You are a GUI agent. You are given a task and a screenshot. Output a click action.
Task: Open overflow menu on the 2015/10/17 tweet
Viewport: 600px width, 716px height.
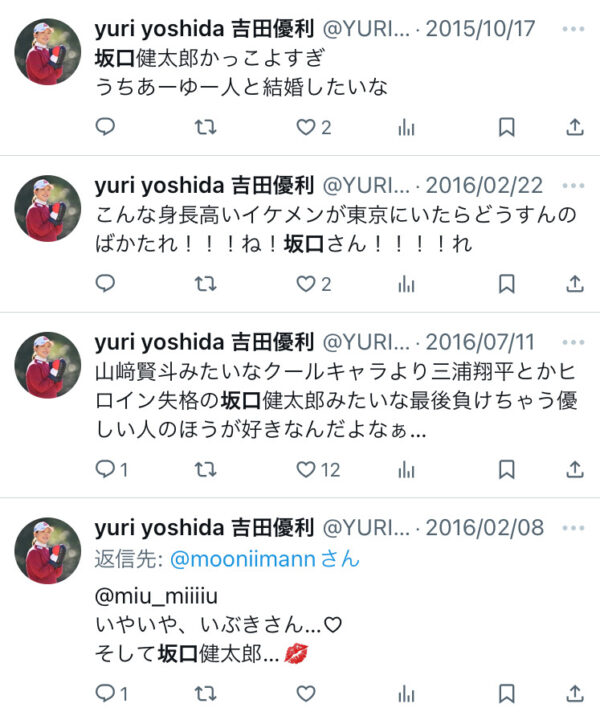coord(573,29)
